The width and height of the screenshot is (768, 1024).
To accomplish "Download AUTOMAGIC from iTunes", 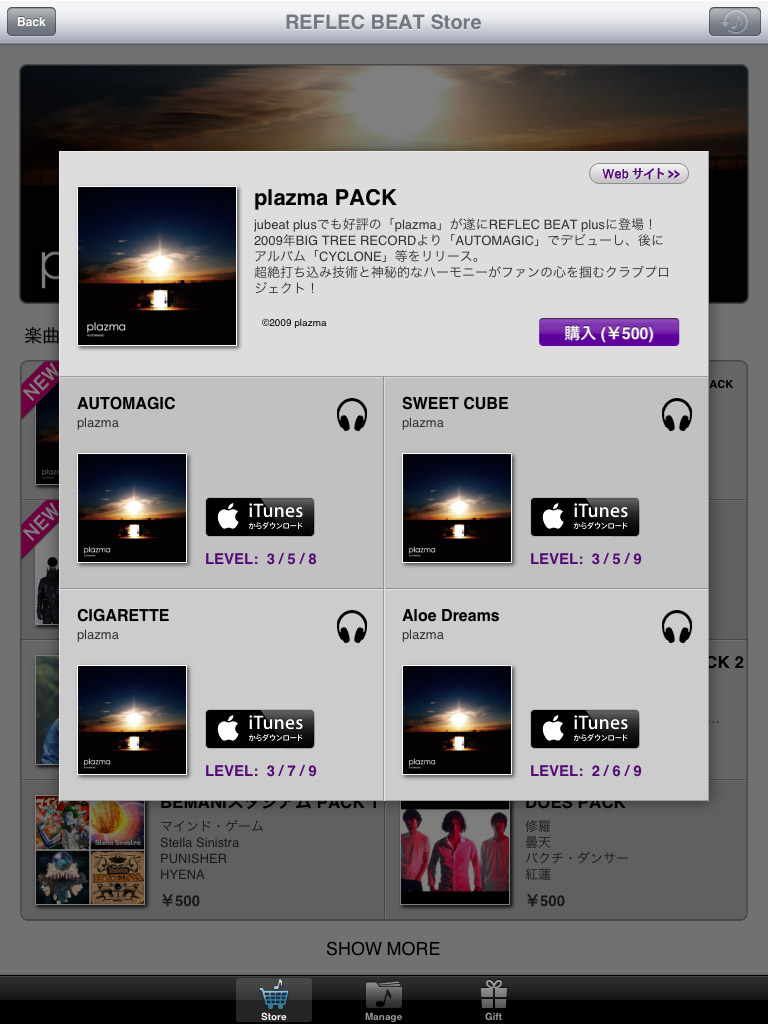I will (x=260, y=517).
